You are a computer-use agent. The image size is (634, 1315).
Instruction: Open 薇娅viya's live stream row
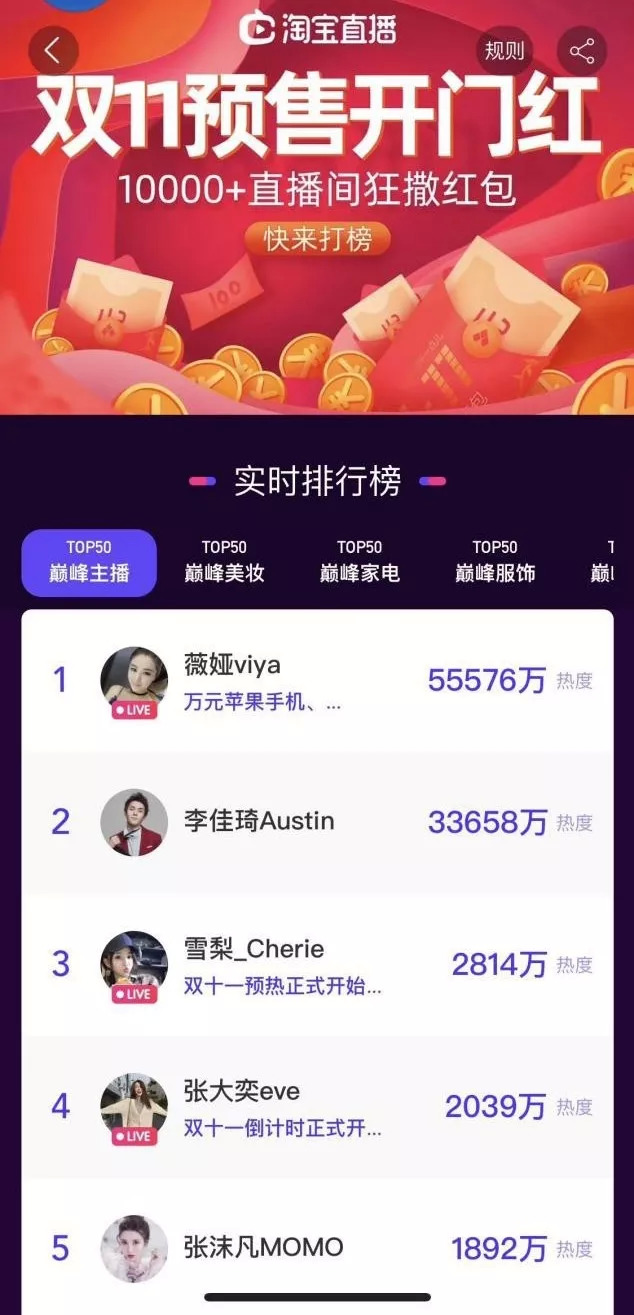point(317,680)
